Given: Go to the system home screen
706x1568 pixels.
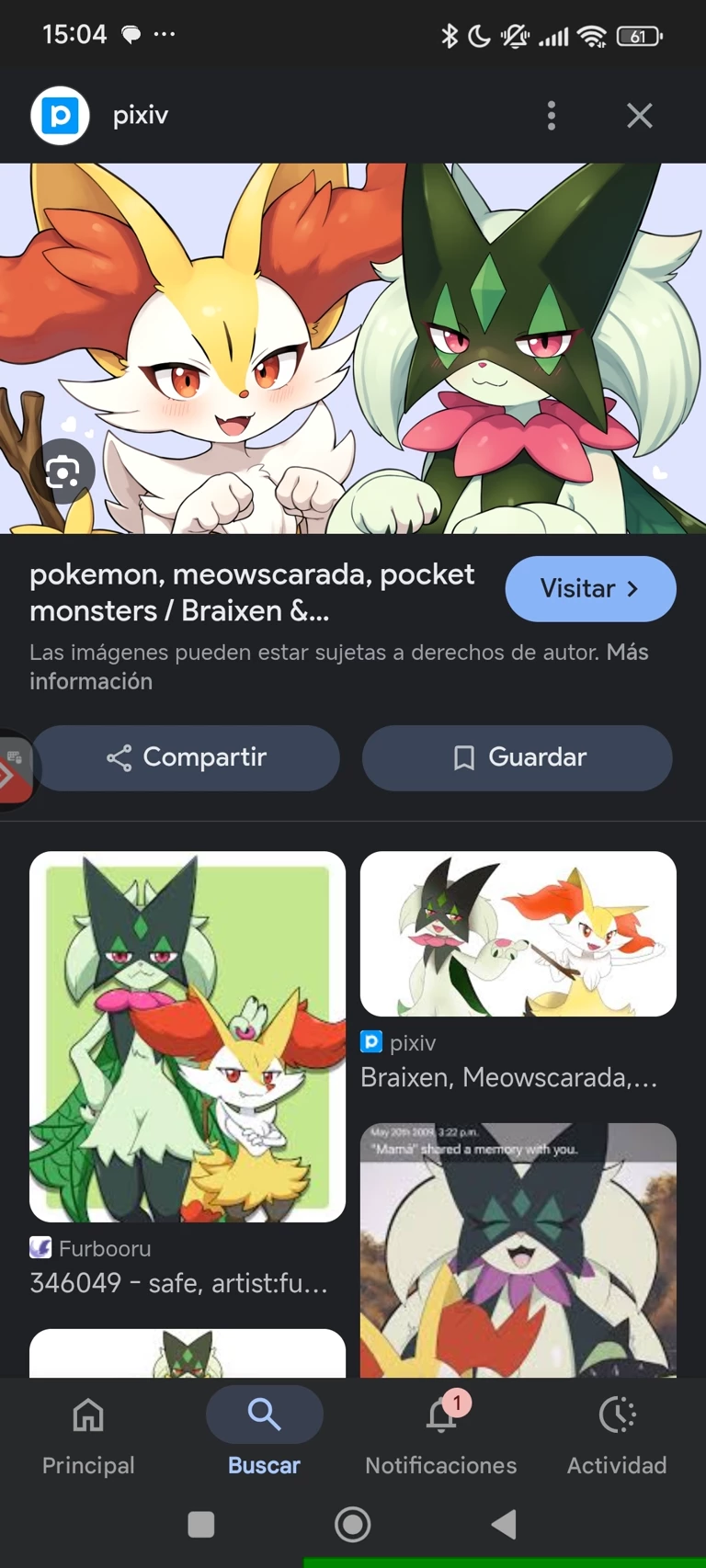Looking at the screenshot, I should (x=353, y=1524).
